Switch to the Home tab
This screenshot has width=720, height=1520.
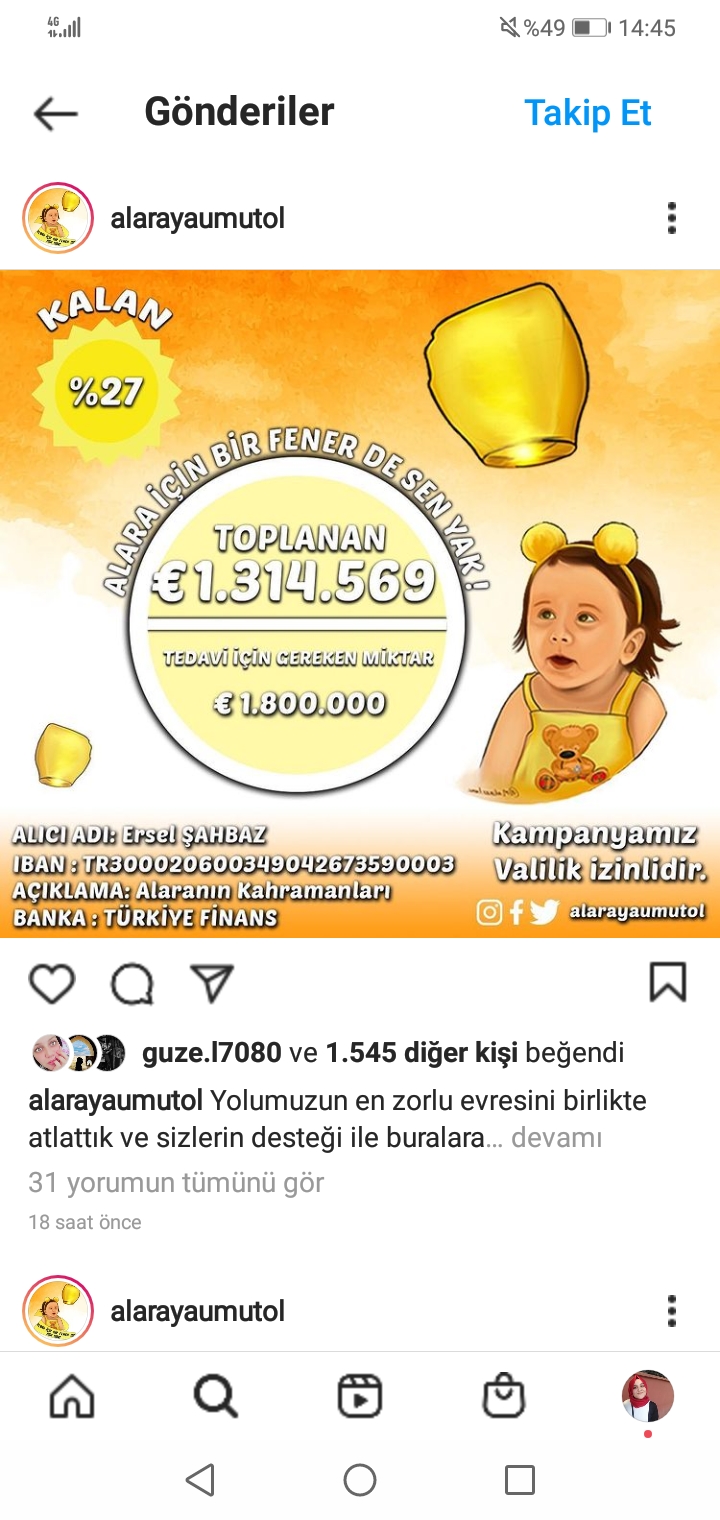click(72, 1396)
